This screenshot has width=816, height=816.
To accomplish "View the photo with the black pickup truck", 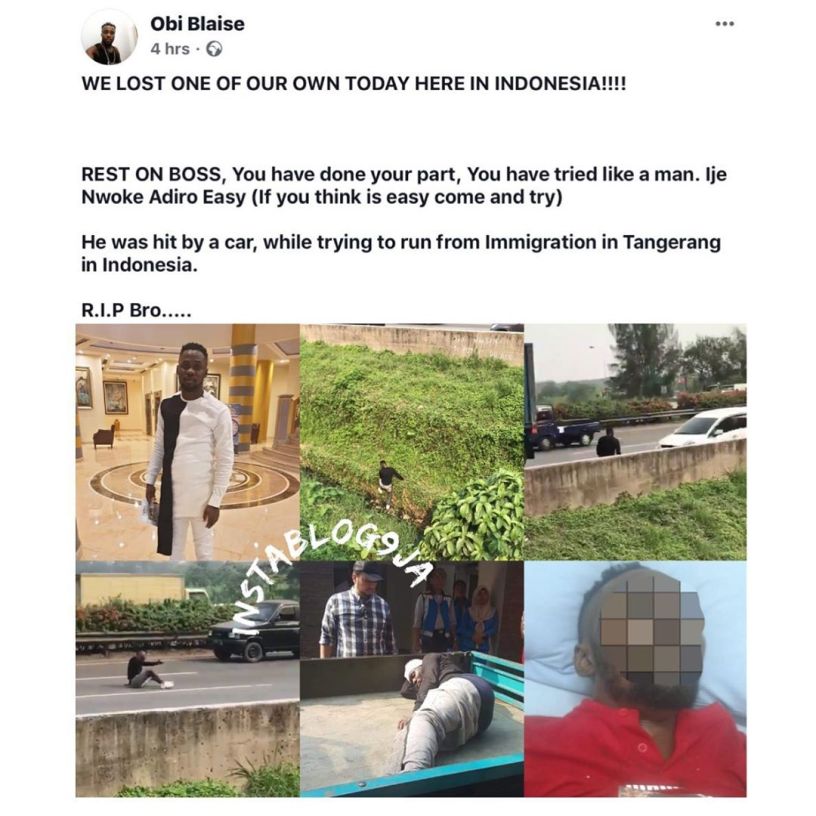I will click(x=187, y=677).
